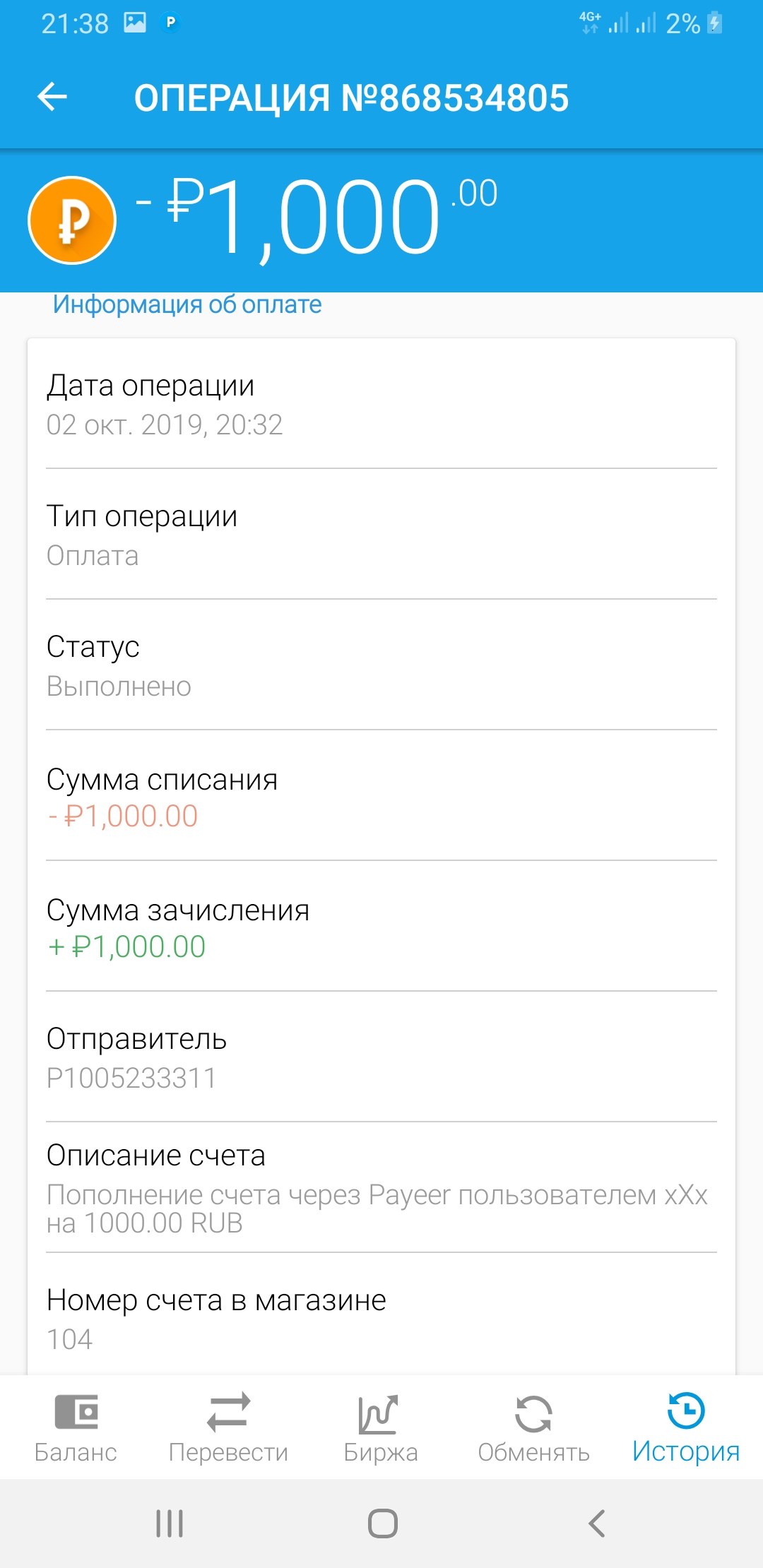Image resolution: width=763 pixels, height=1568 pixels.
Task: Open recent apps from the navigation bar
Action: [170, 1524]
